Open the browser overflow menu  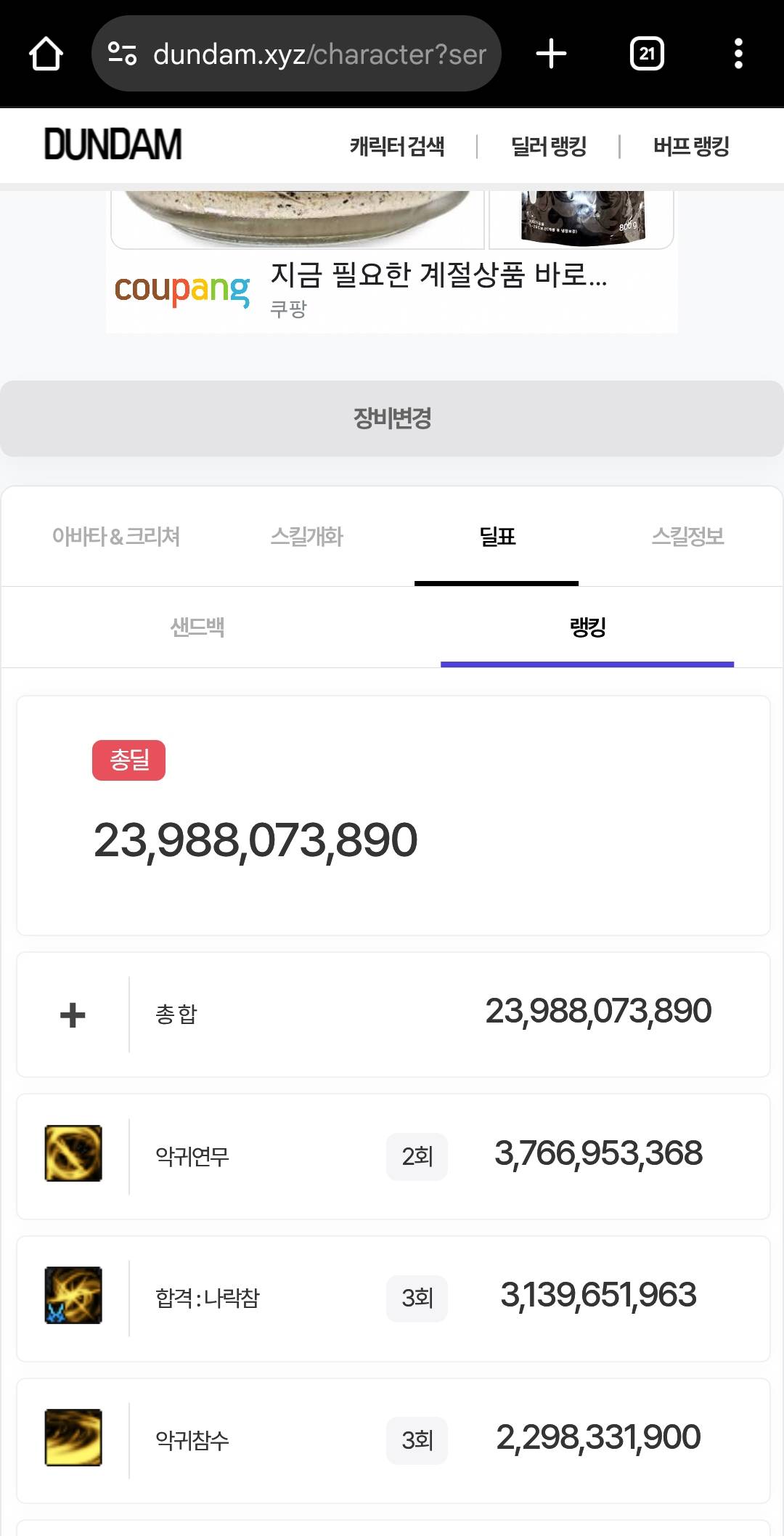[738, 54]
